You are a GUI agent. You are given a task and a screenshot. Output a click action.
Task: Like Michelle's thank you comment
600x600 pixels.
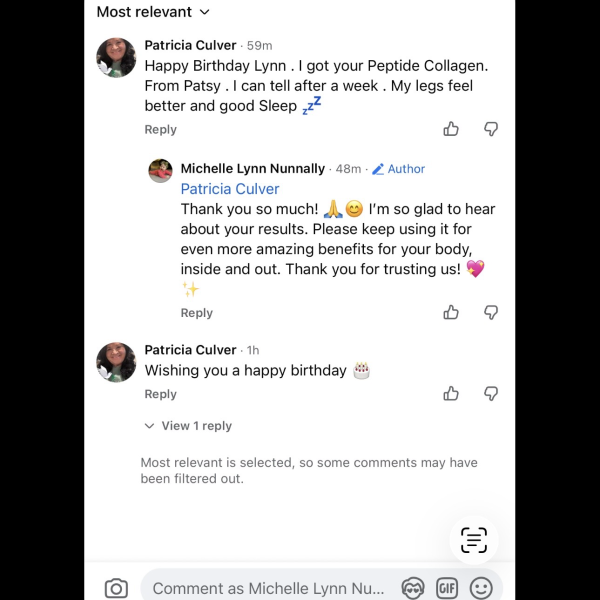451,313
